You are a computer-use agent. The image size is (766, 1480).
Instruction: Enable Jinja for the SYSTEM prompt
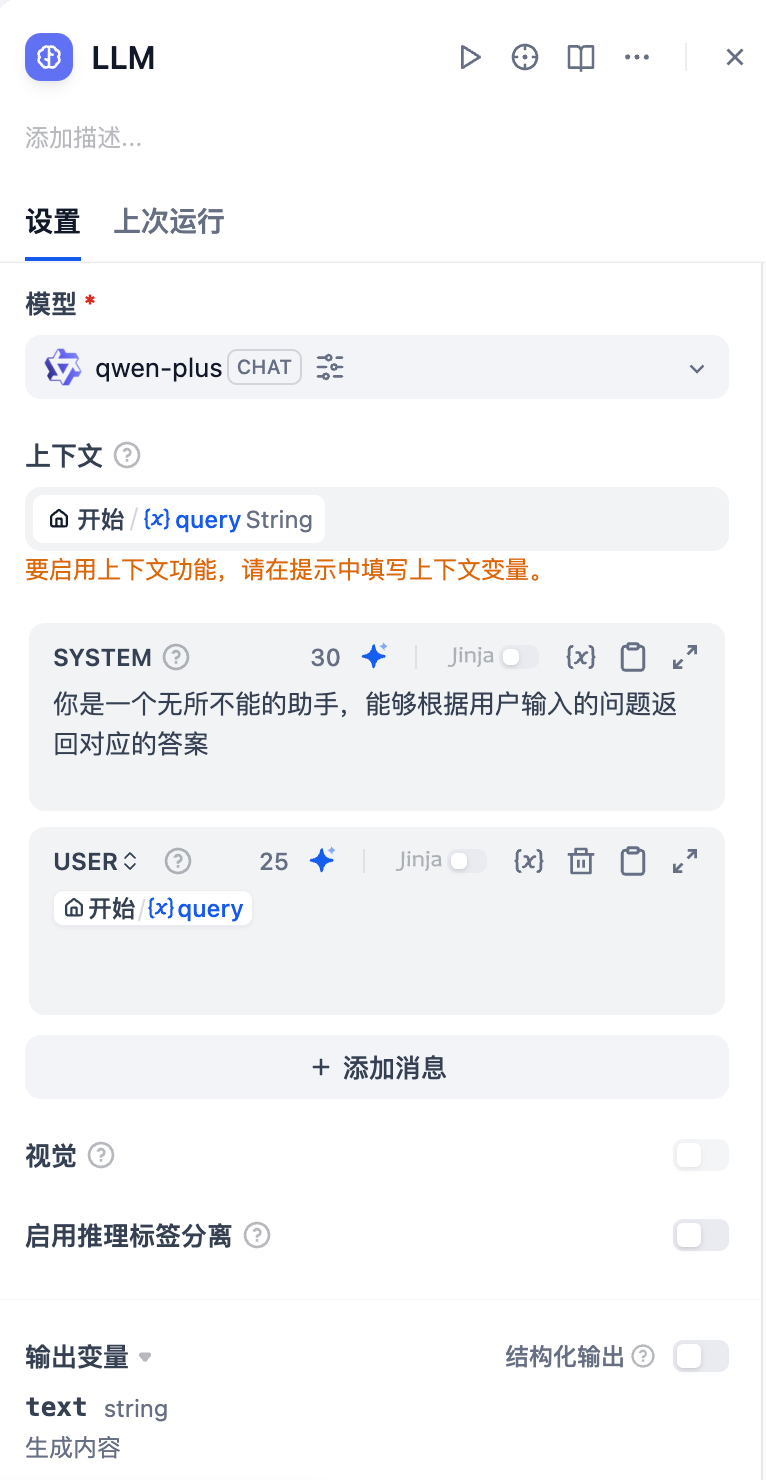(519, 657)
